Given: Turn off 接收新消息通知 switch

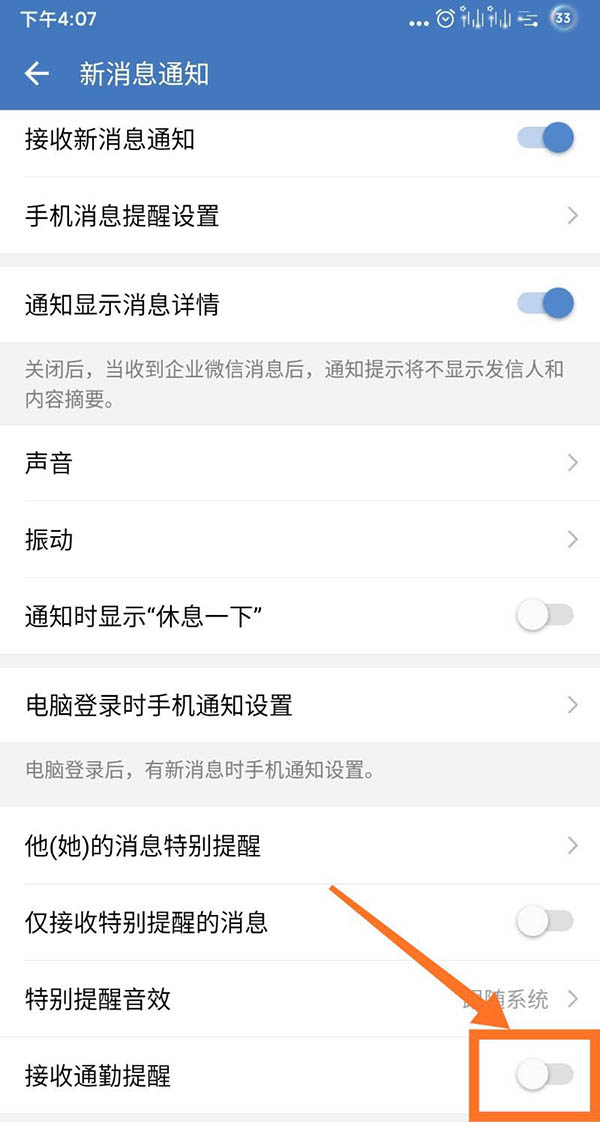Looking at the screenshot, I should click(x=545, y=138).
